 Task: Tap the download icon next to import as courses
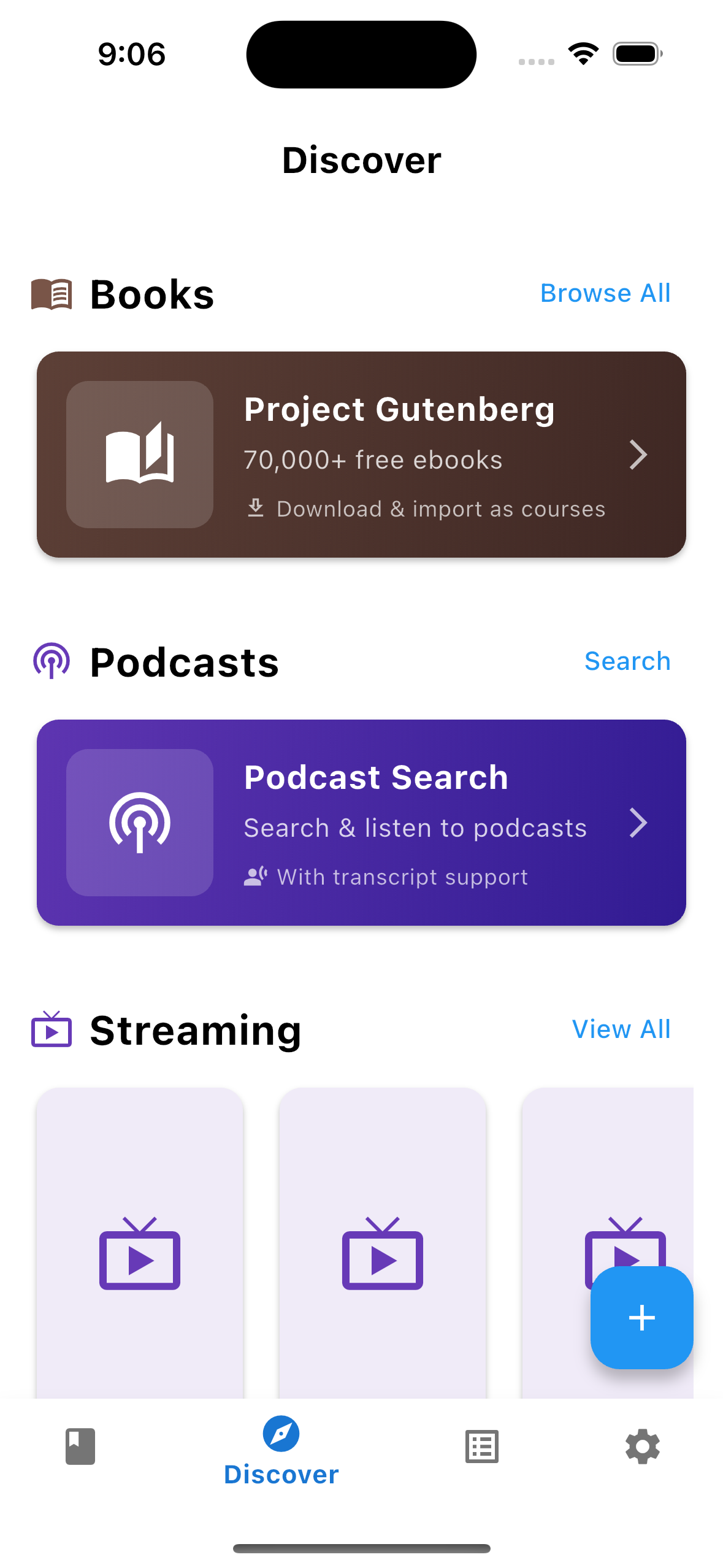tap(256, 508)
